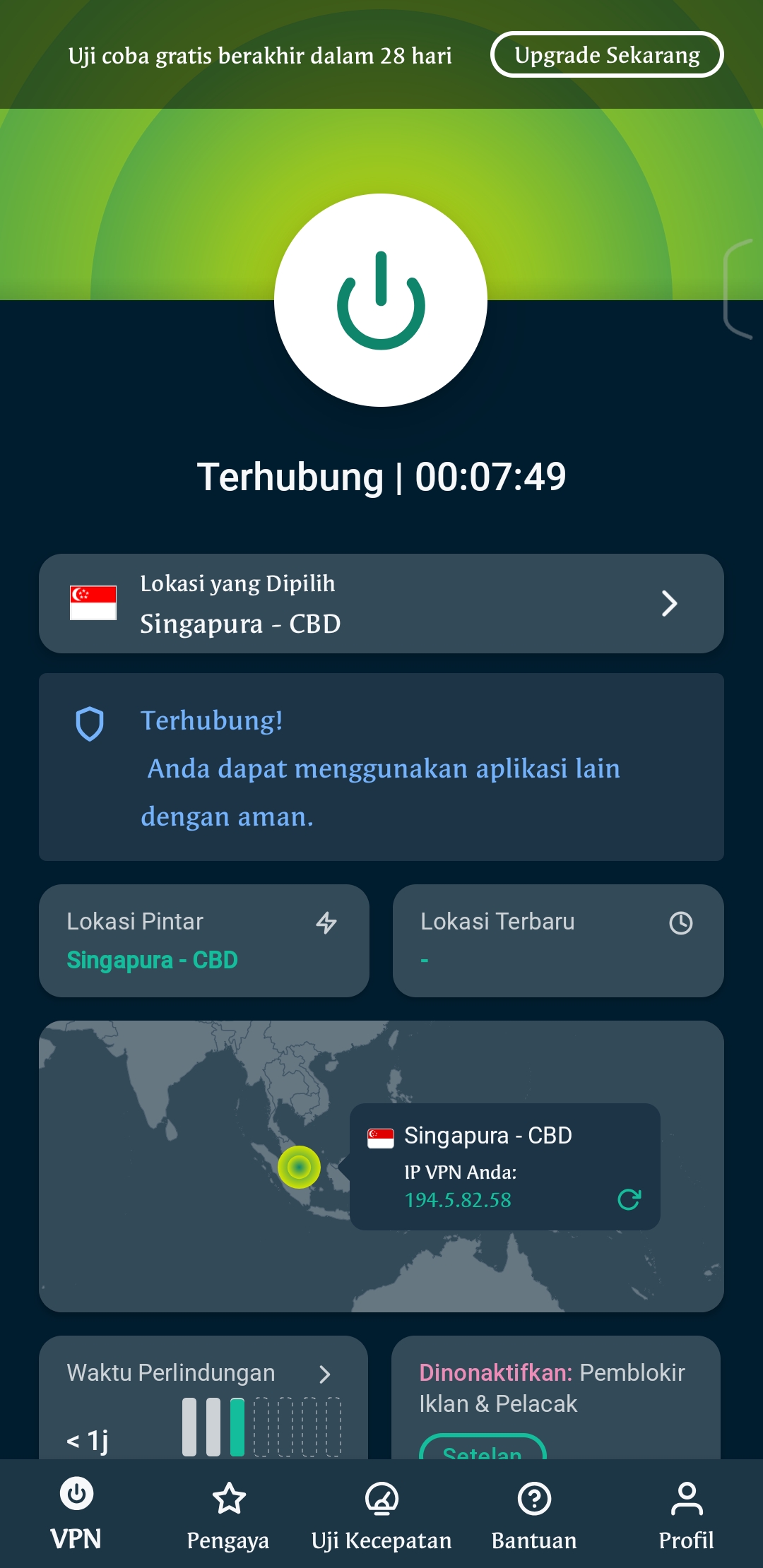
Task: Tap Setelan for Pemblokir Iklan & Pelacak
Action: click(x=483, y=1448)
